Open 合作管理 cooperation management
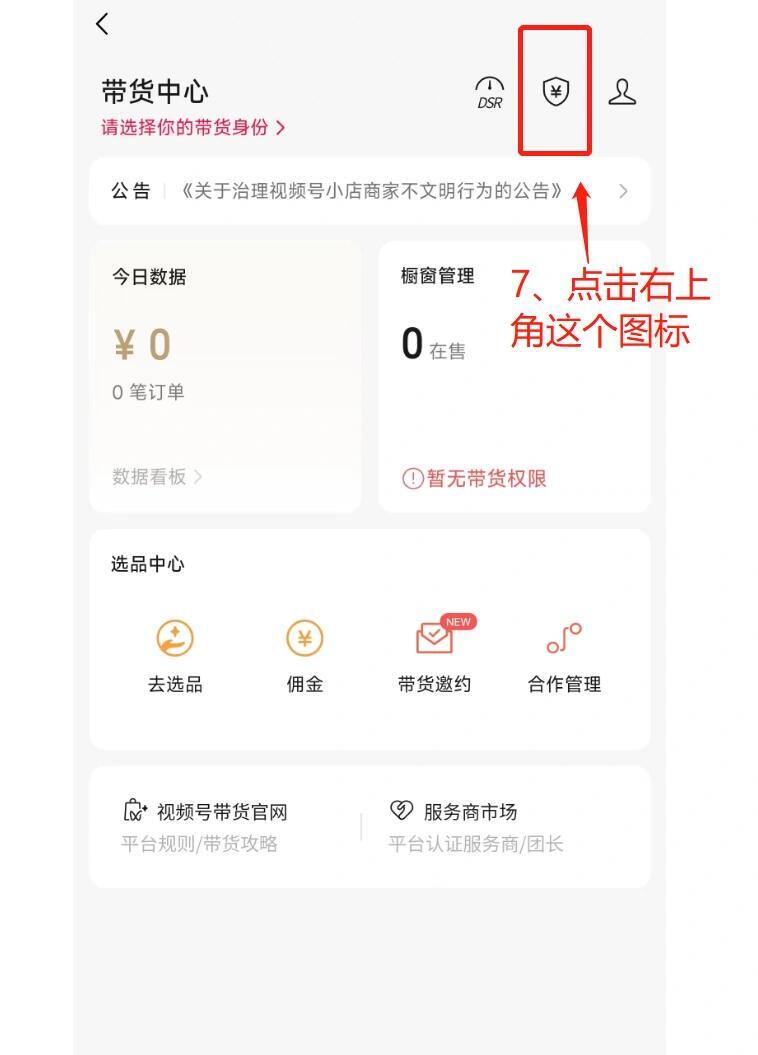758x1055 pixels. point(564,655)
